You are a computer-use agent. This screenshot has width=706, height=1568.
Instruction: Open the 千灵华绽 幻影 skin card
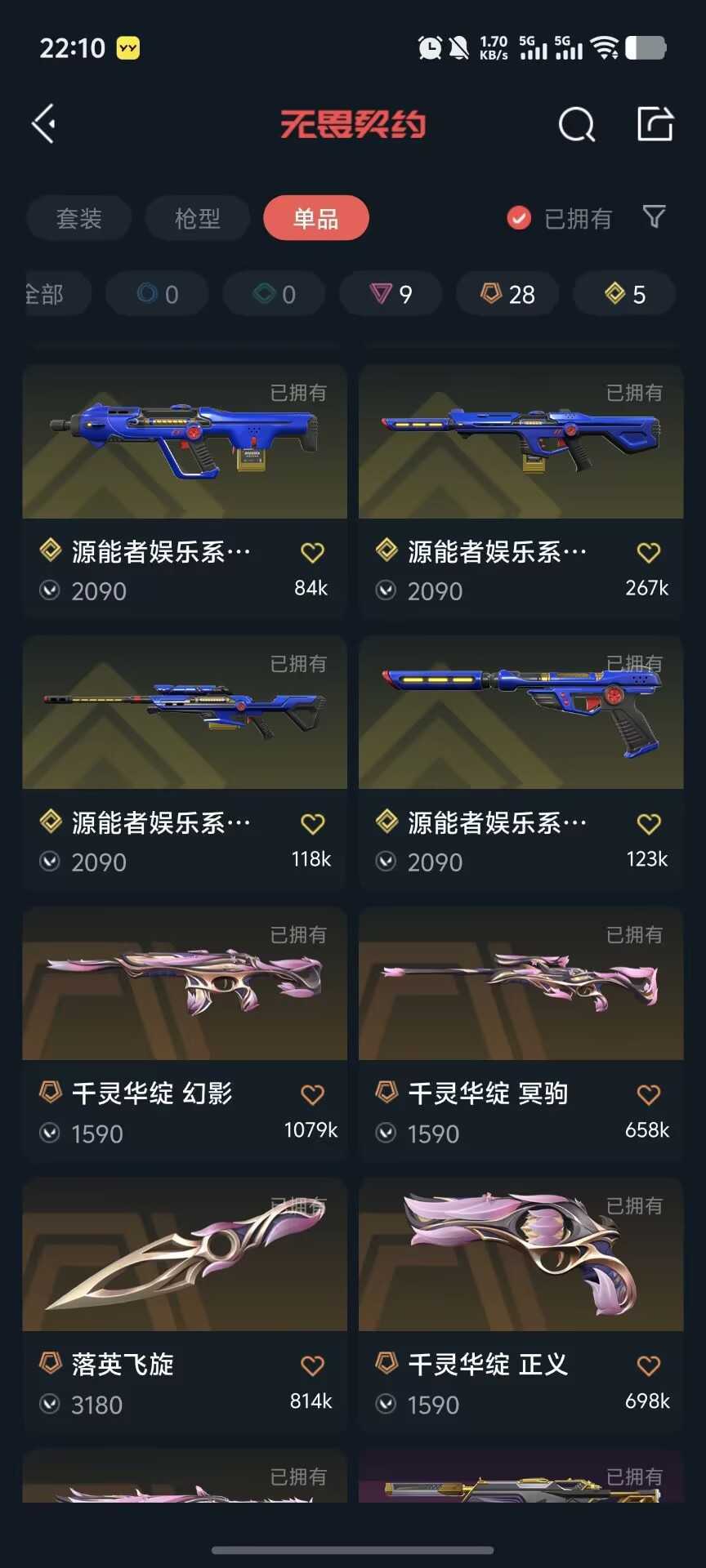point(185,1032)
